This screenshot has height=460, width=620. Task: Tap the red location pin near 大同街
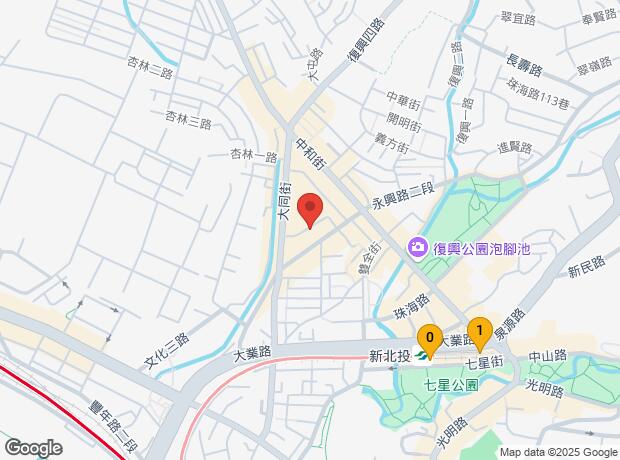pos(310,208)
